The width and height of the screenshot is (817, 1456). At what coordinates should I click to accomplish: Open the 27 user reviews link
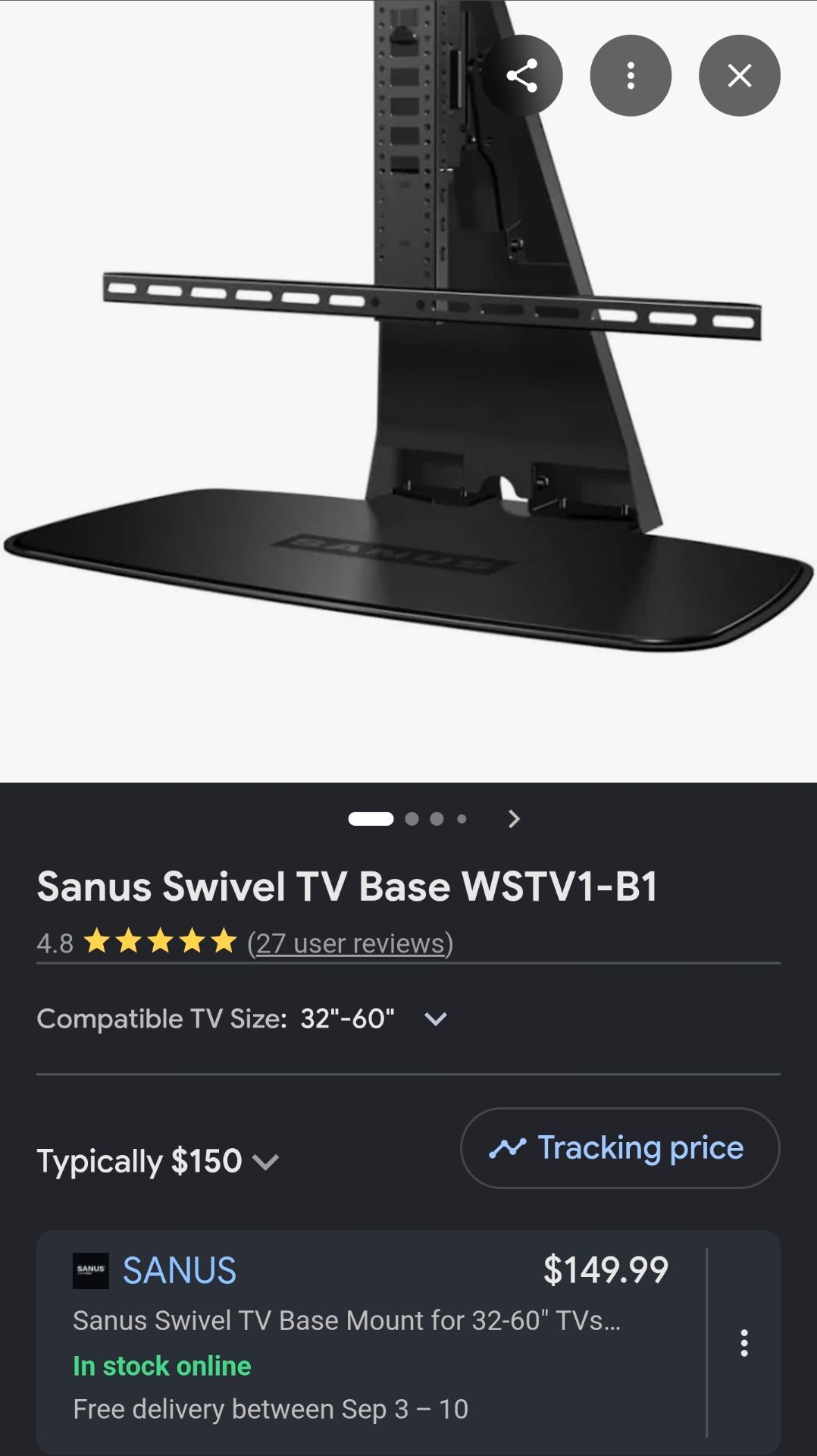(x=350, y=943)
